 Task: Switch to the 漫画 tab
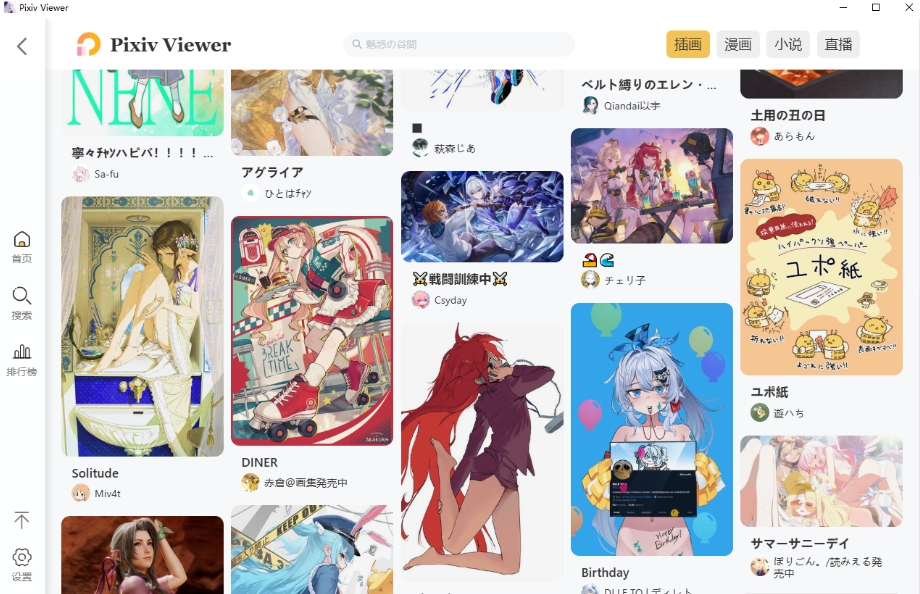738,44
